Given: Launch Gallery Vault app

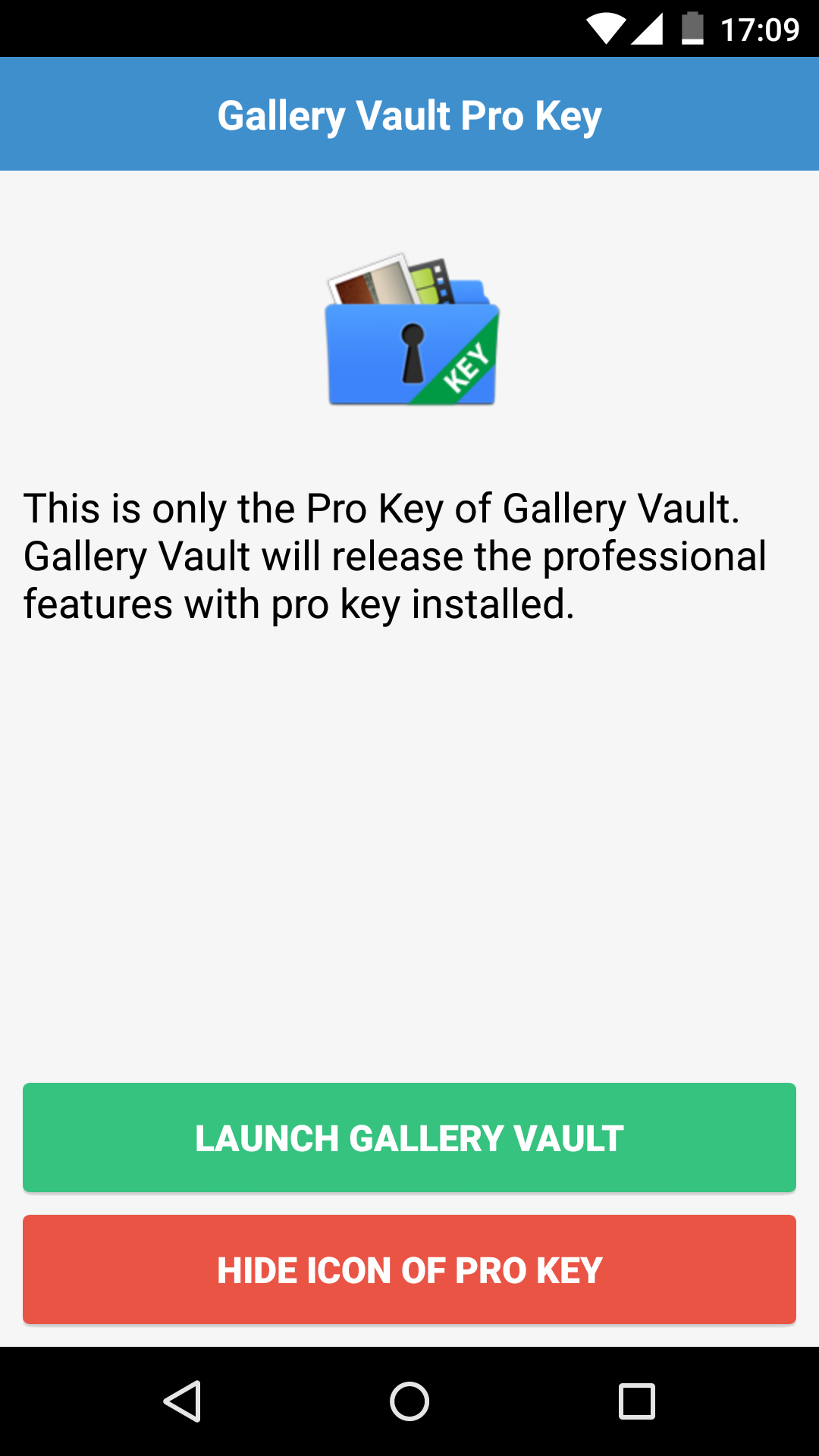Looking at the screenshot, I should (409, 1137).
